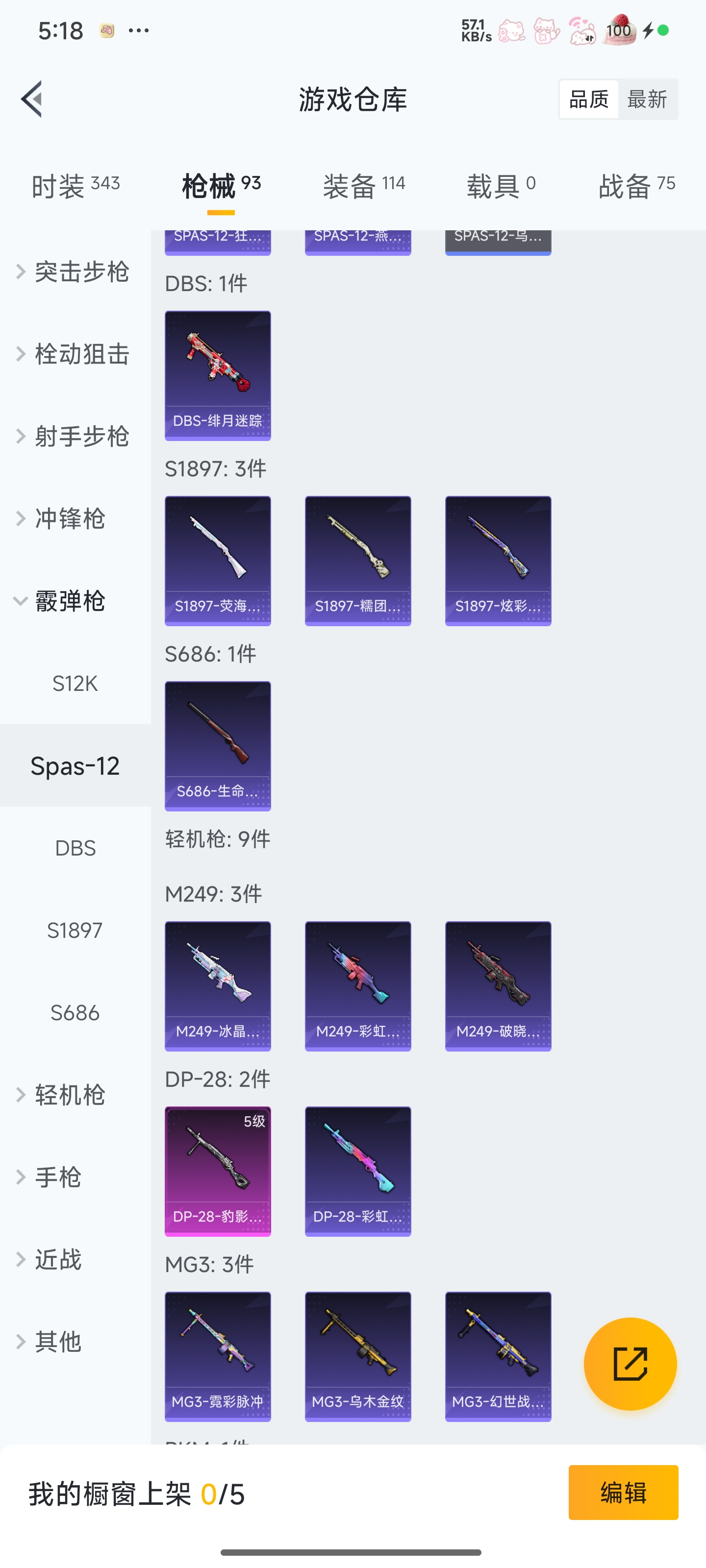Expand the 手枪 category
Screen dimensions: 706x1568
coord(58,1176)
